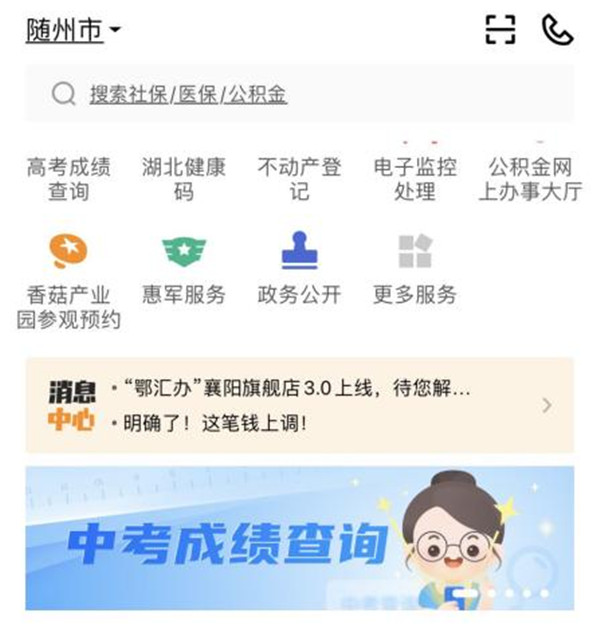
Task: Show 更多服务 grid
Action: click(415, 269)
